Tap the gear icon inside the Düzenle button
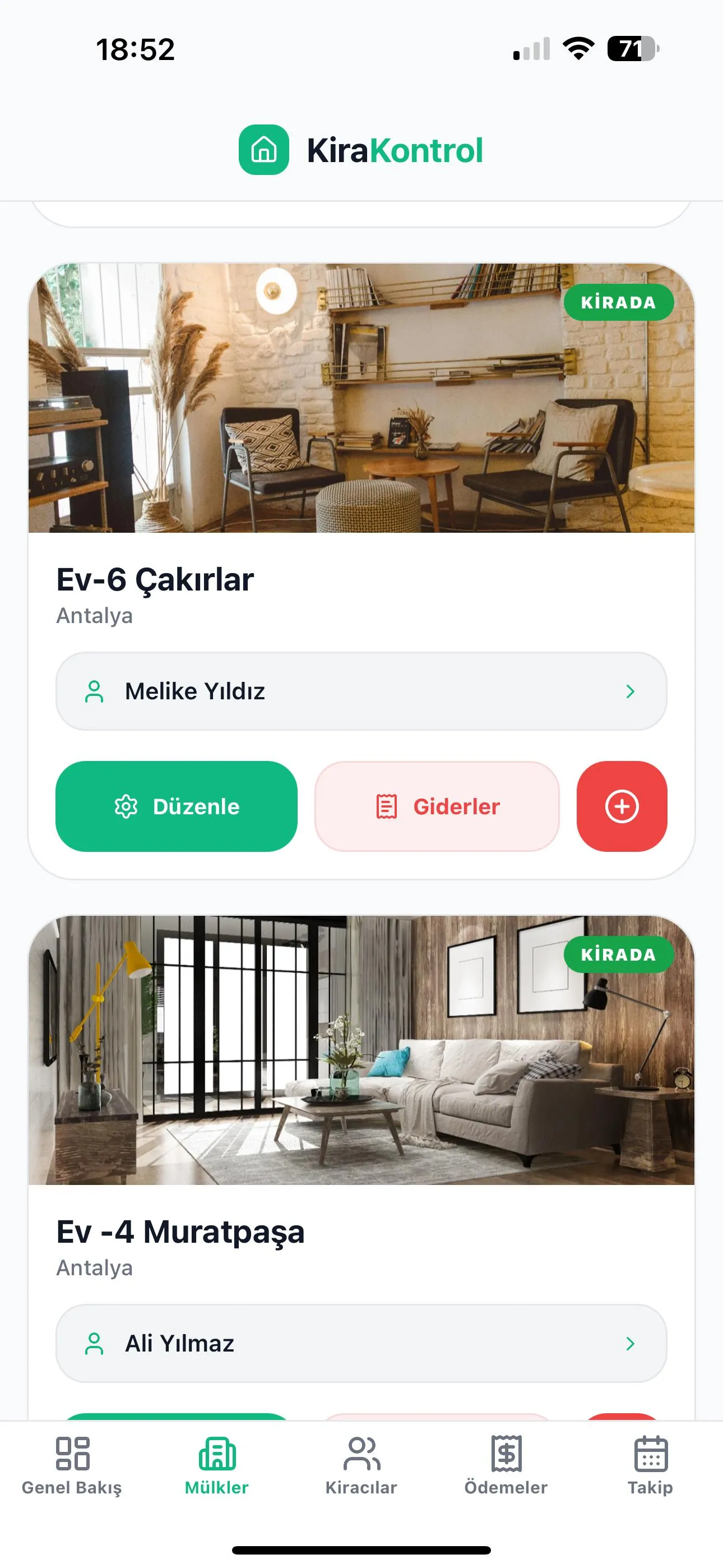723x1568 pixels. point(127,806)
